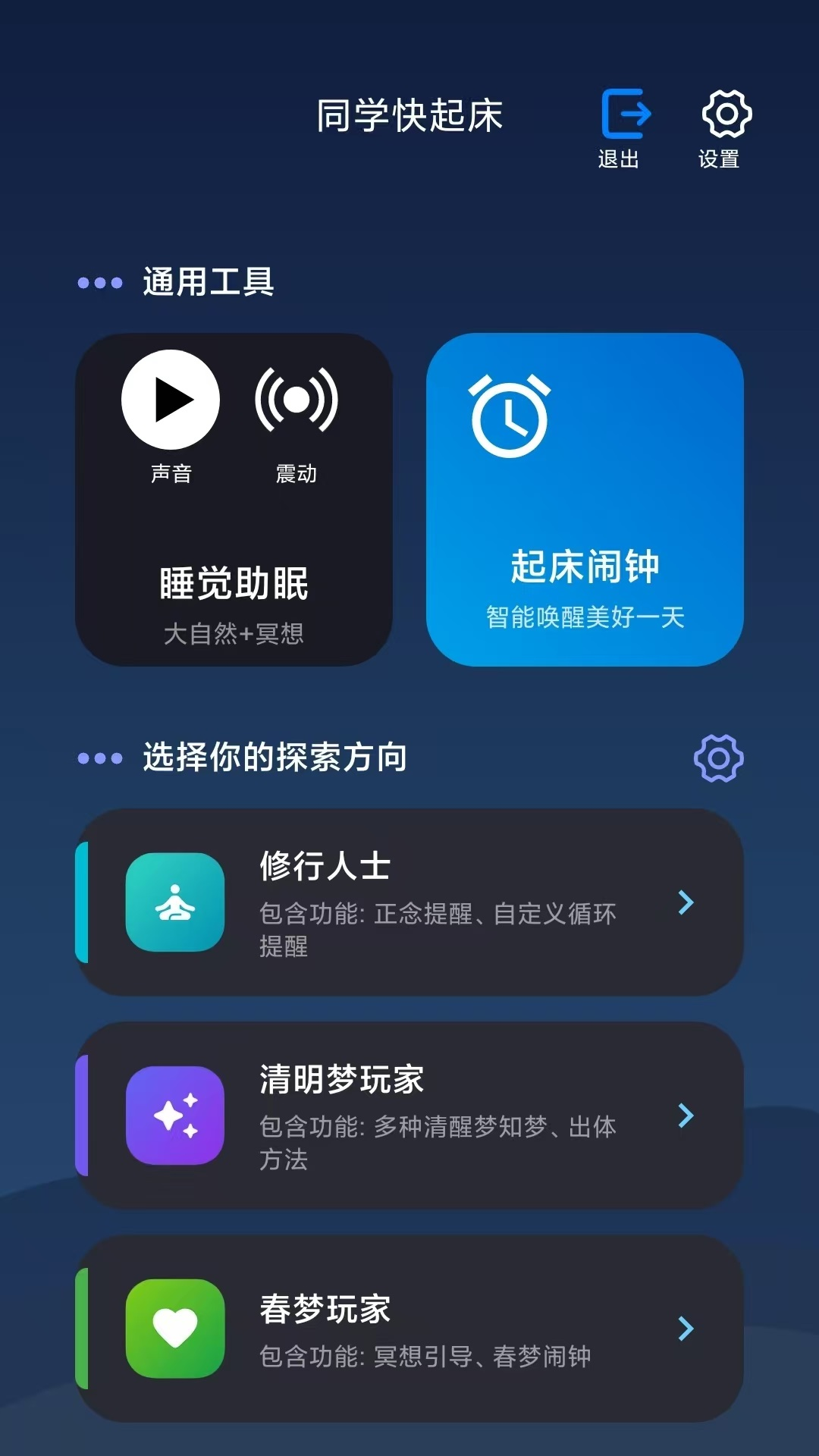Open the 设置 settings gear at top right

pyautogui.click(x=726, y=115)
